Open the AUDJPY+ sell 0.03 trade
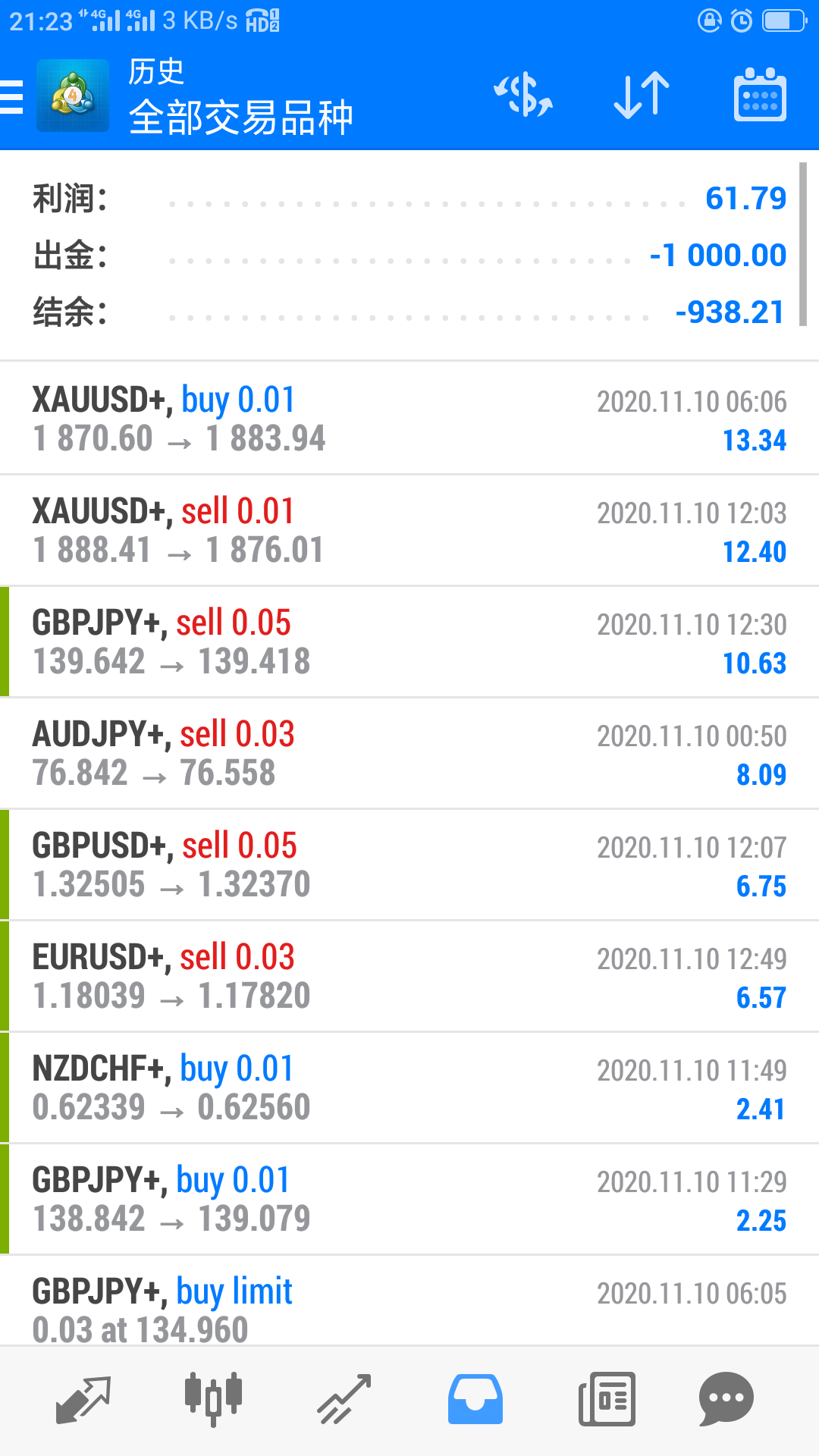Viewport: 819px width, 1456px height. tap(409, 753)
